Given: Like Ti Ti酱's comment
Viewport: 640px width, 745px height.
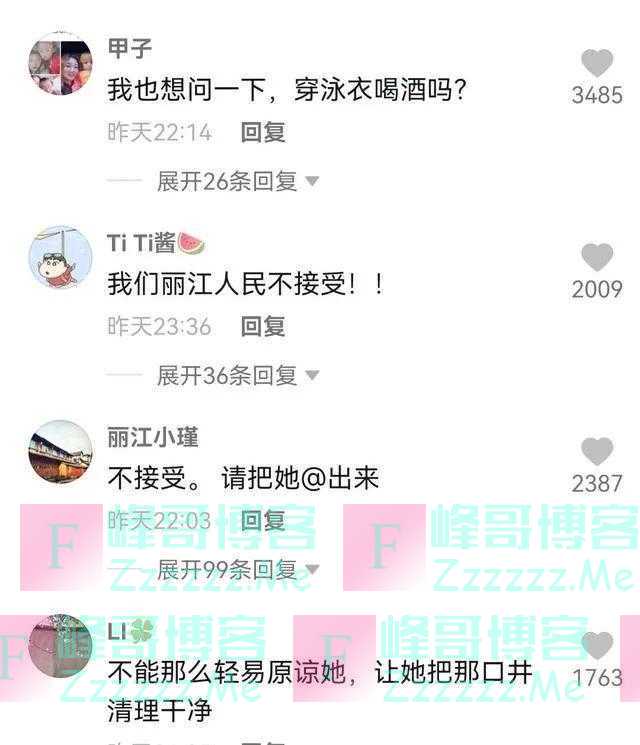Looking at the screenshot, I should (597, 258).
